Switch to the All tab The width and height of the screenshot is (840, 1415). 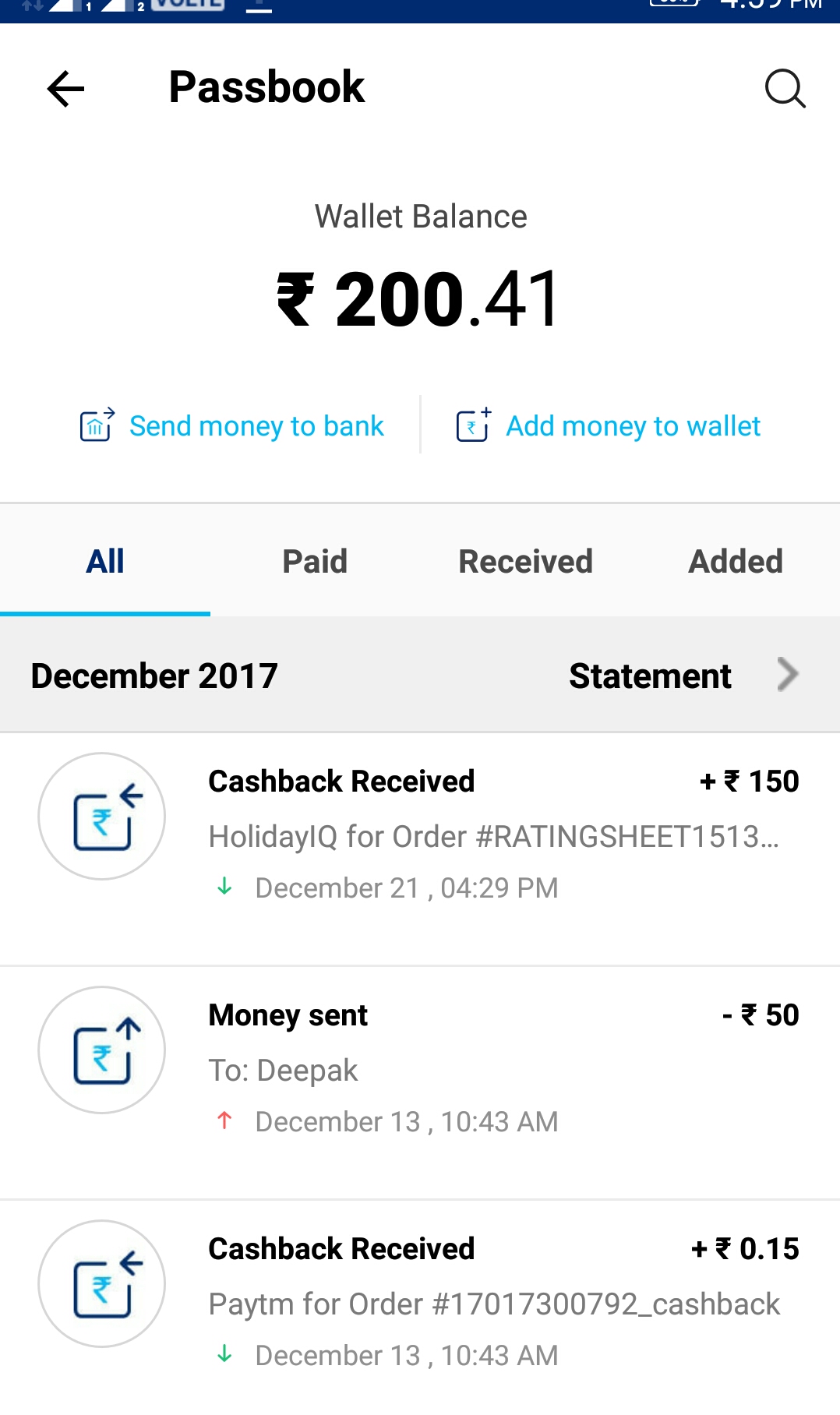pyautogui.click(x=105, y=561)
